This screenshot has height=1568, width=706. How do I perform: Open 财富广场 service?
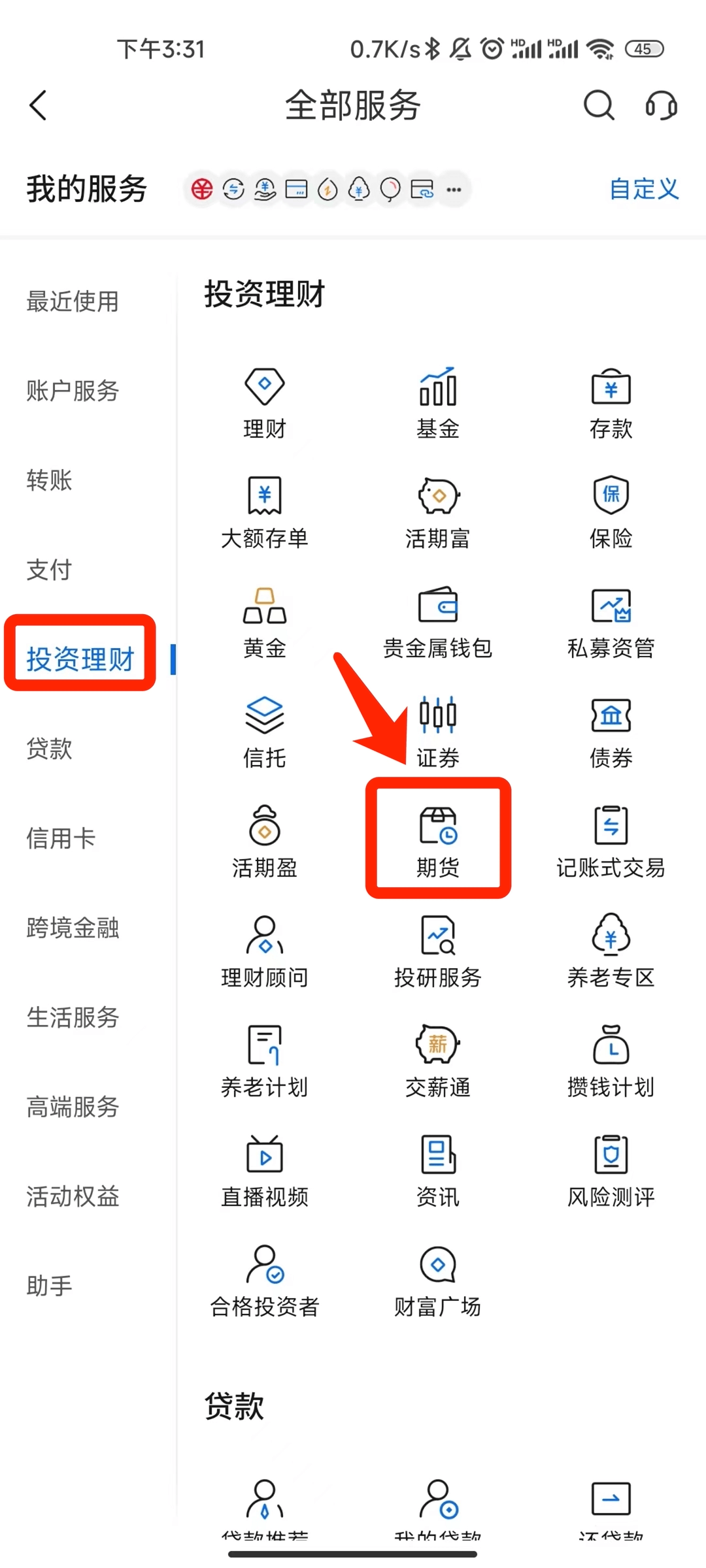pyautogui.click(x=438, y=1281)
